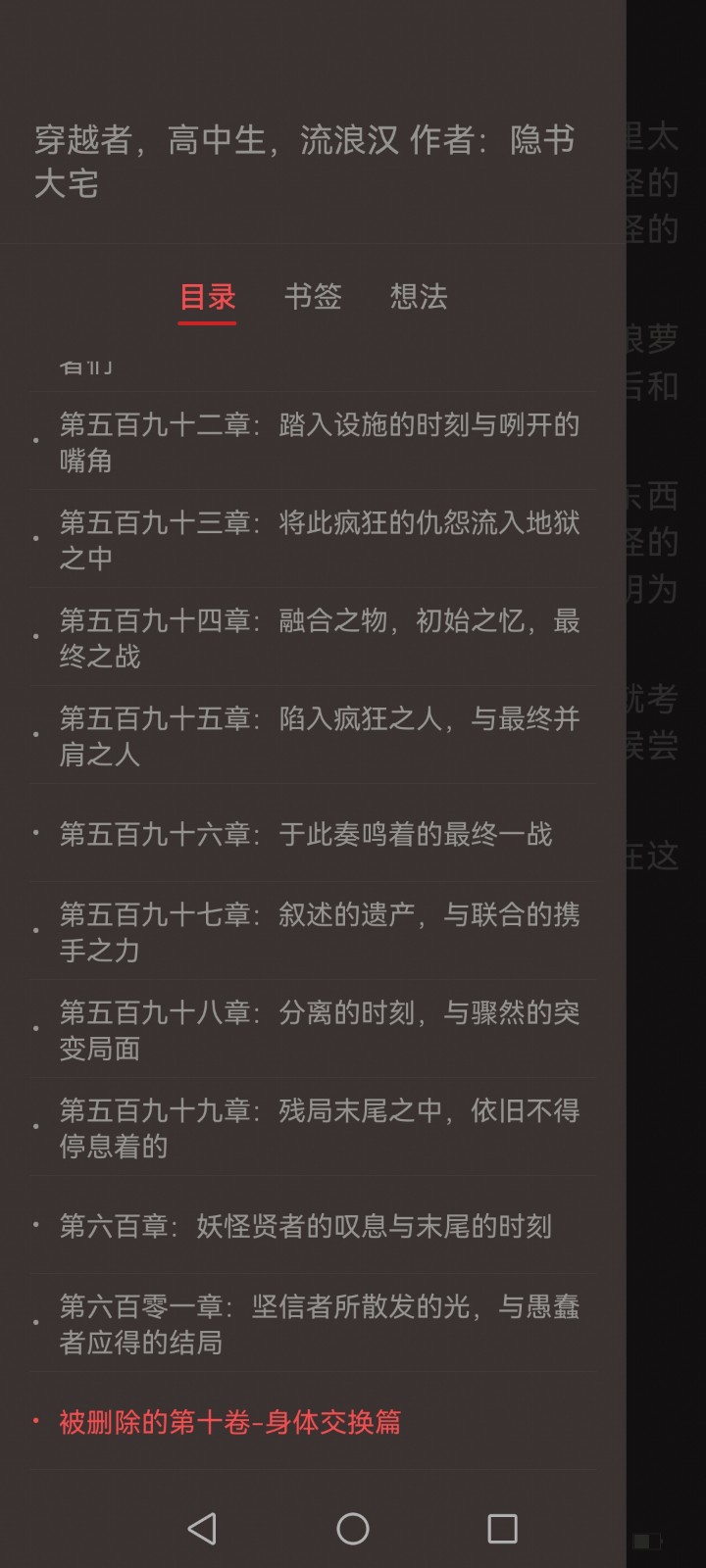Image resolution: width=706 pixels, height=1568 pixels.
Task: Open chapter 第五百九十九章
Action: click(314, 1128)
